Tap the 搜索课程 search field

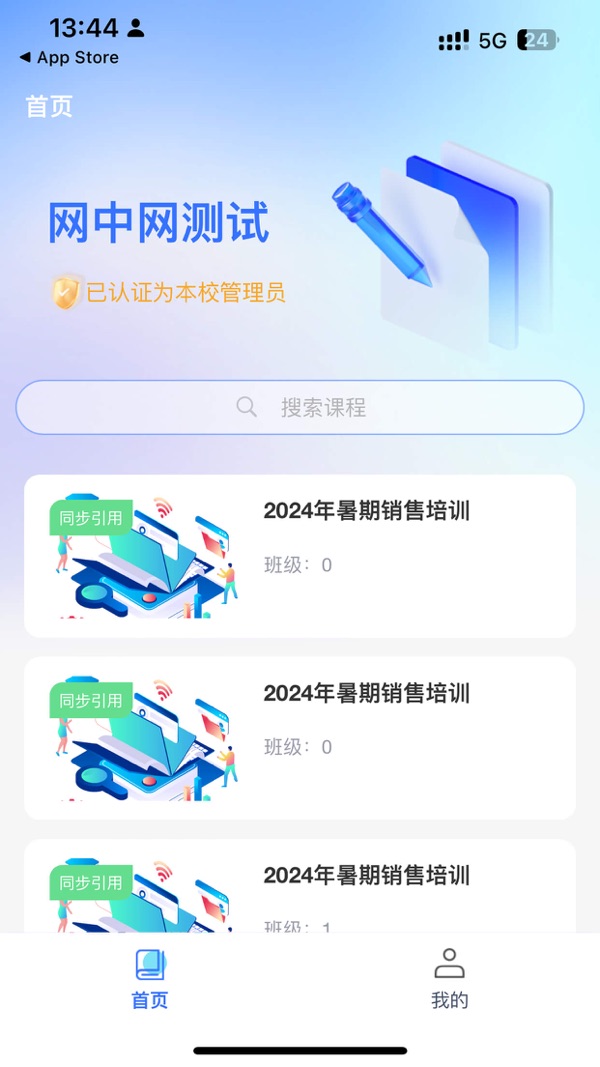click(x=300, y=407)
